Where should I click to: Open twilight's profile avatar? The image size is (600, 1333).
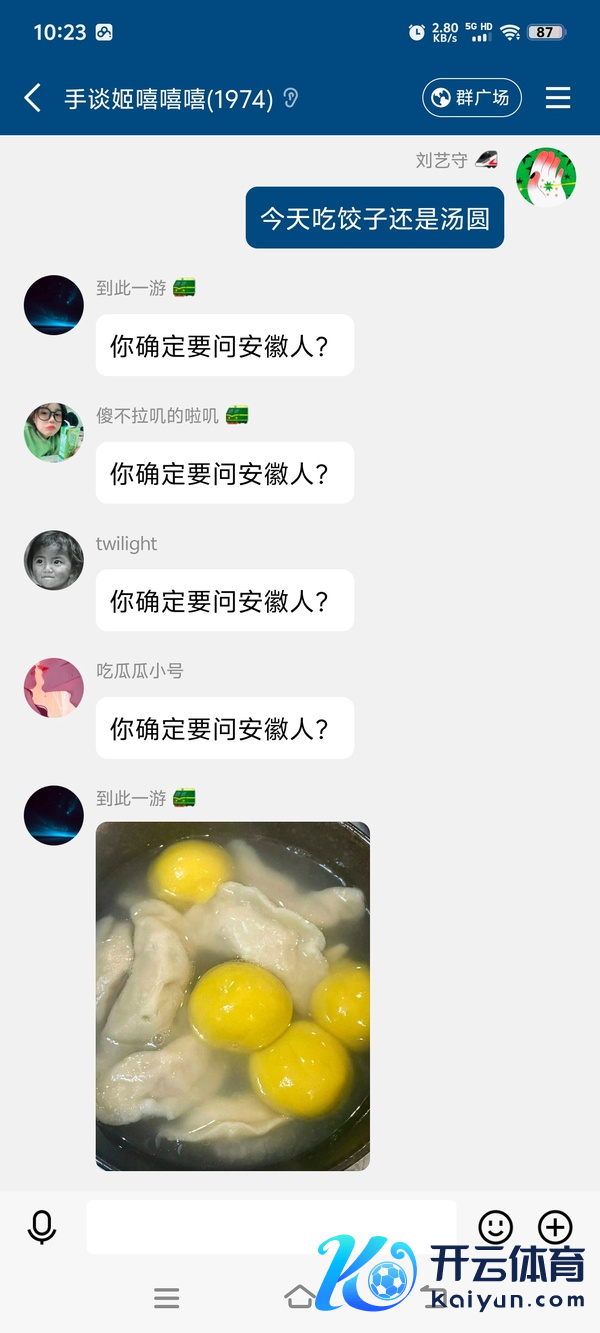pyautogui.click(x=54, y=560)
